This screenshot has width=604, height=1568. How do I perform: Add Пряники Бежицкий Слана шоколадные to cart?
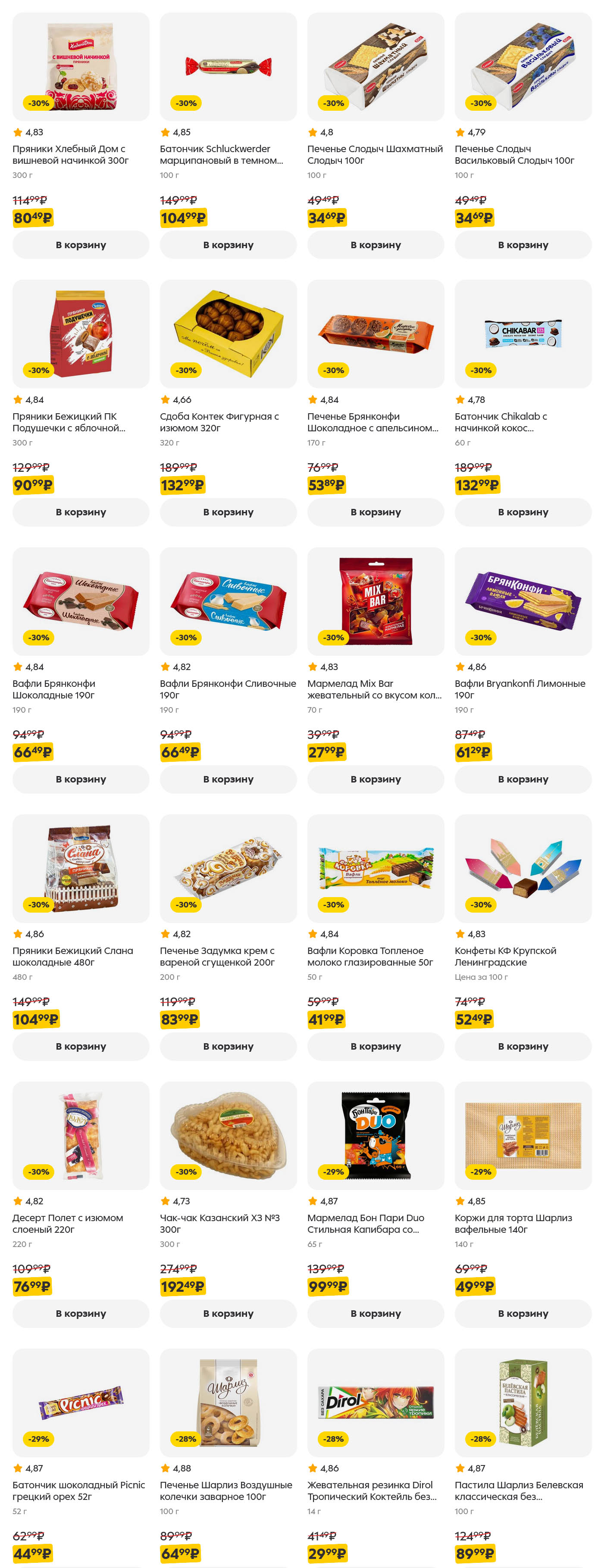80,1046
